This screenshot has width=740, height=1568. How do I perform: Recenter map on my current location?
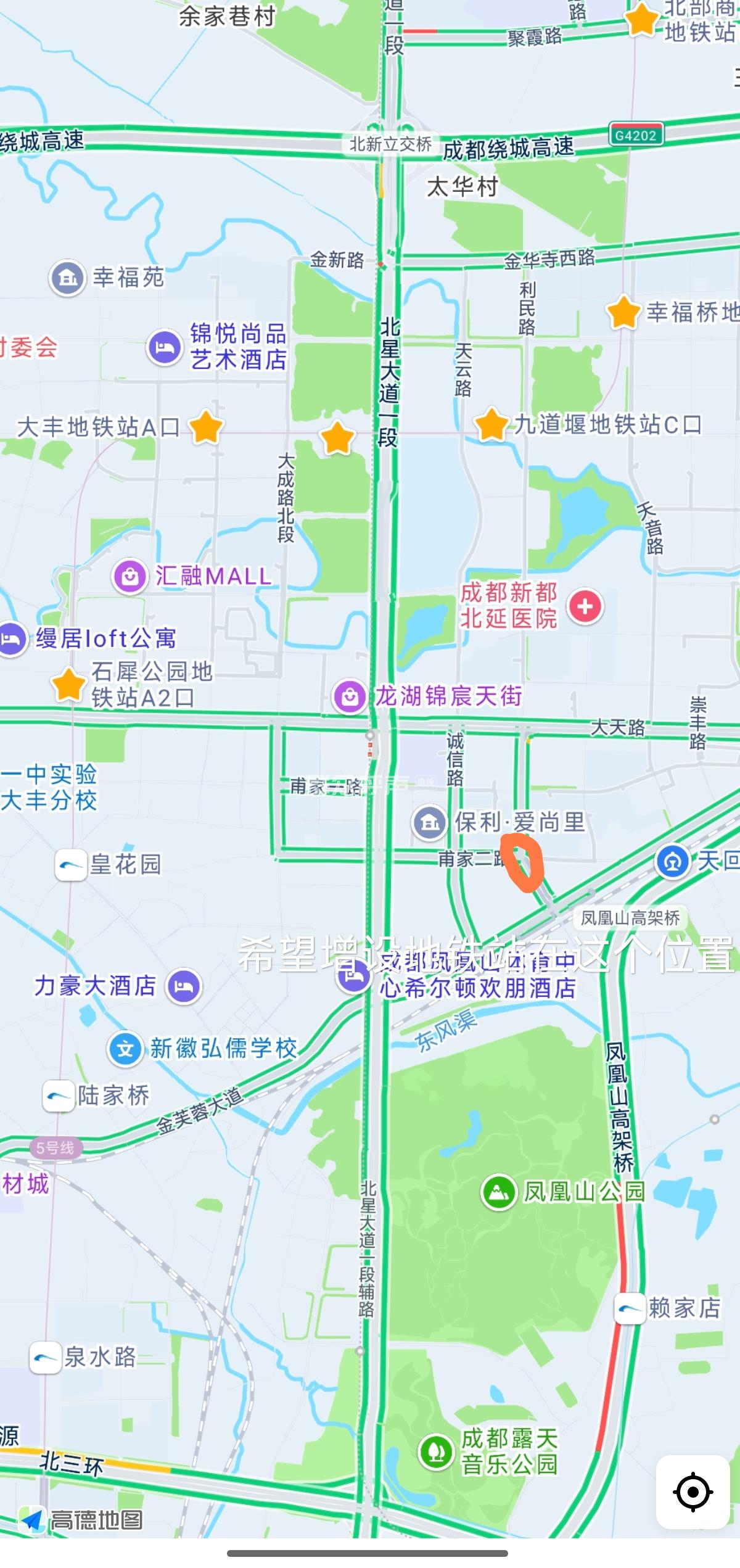(x=693, y=1492)
